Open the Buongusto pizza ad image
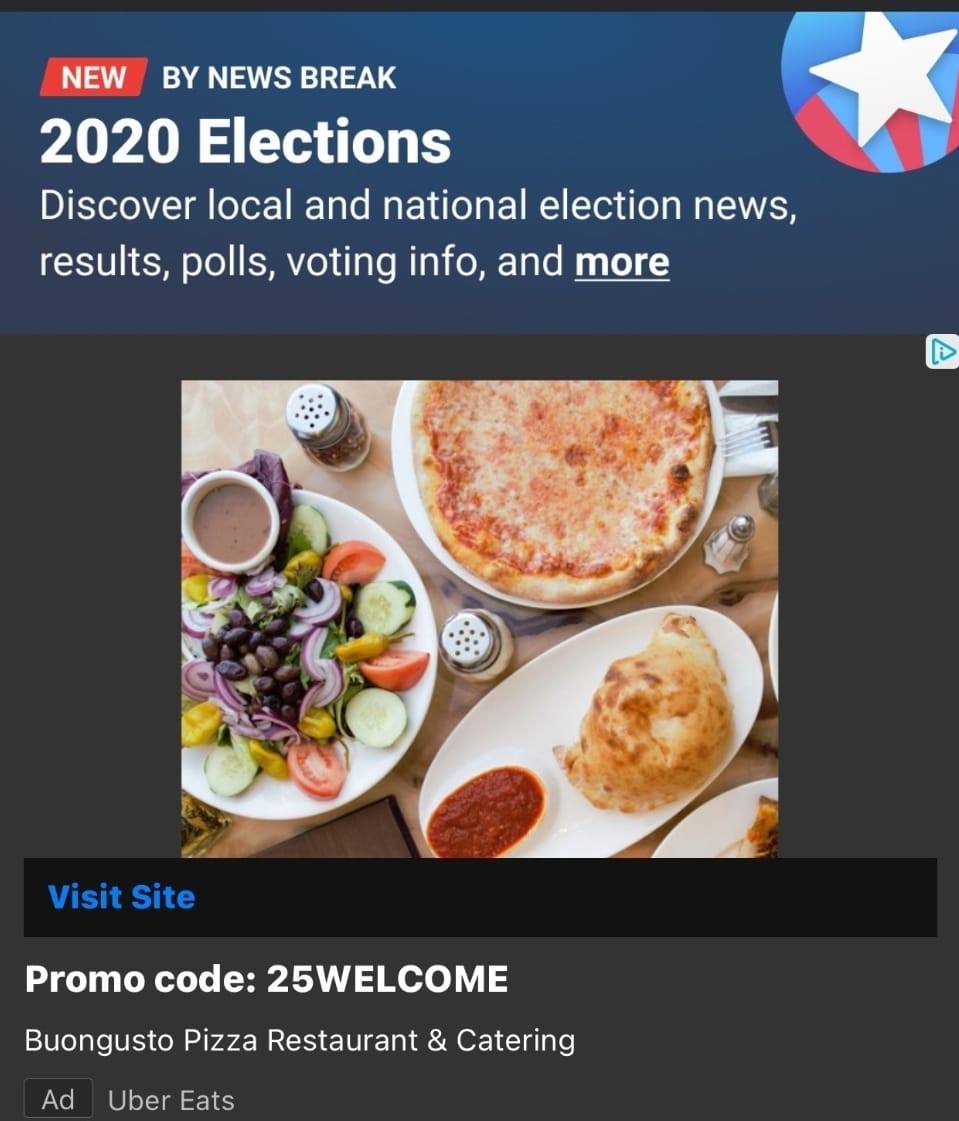Viewport: 959px width, 1121px height. (x=479, y=618)
